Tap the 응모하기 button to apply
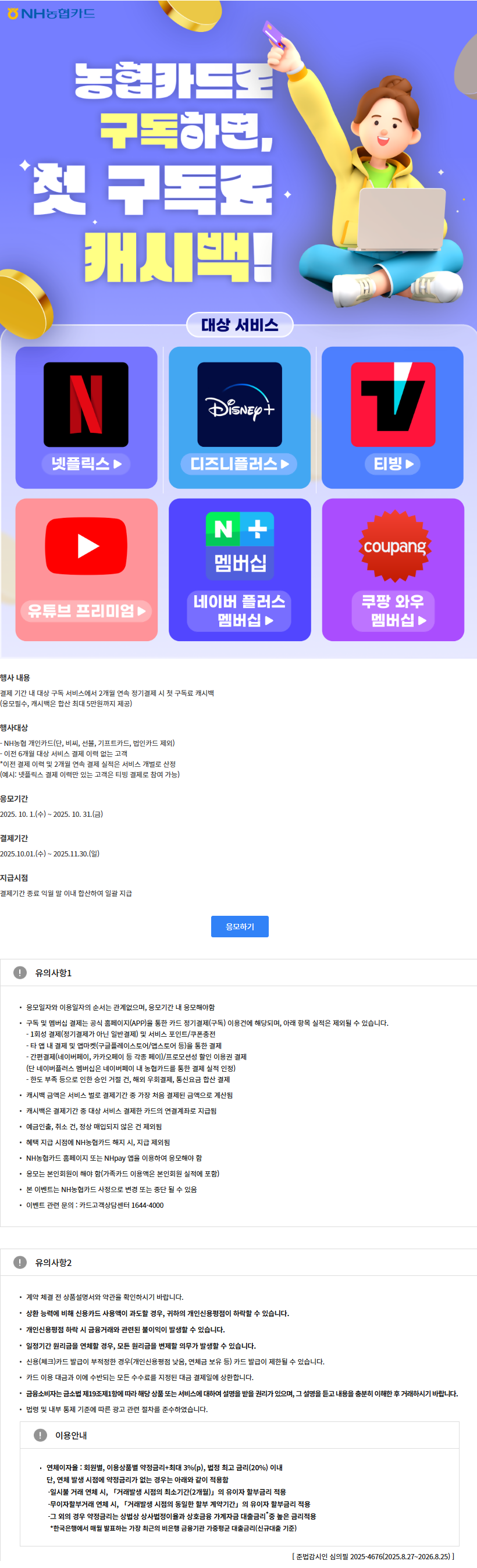Viewport: 477px width, 1568px height. [x=239, y=926]
